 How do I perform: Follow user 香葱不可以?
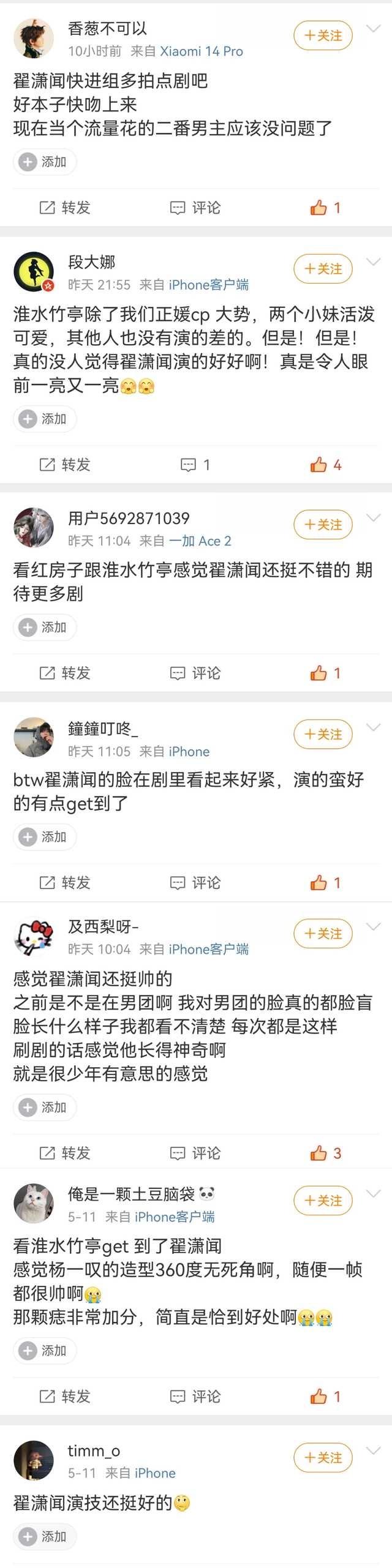[x=323, y=36]
